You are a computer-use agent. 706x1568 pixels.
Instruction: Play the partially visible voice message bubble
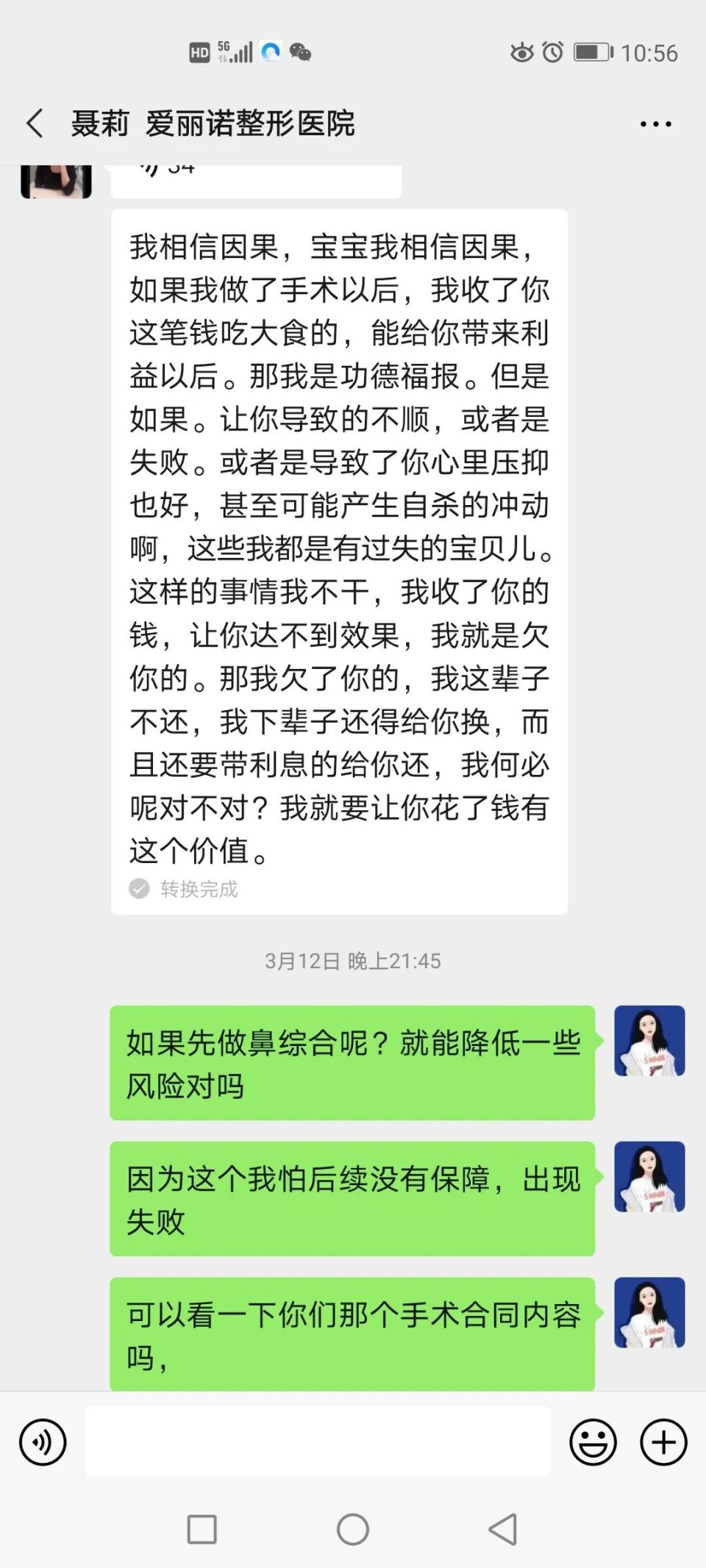click(x=256, y=181)
